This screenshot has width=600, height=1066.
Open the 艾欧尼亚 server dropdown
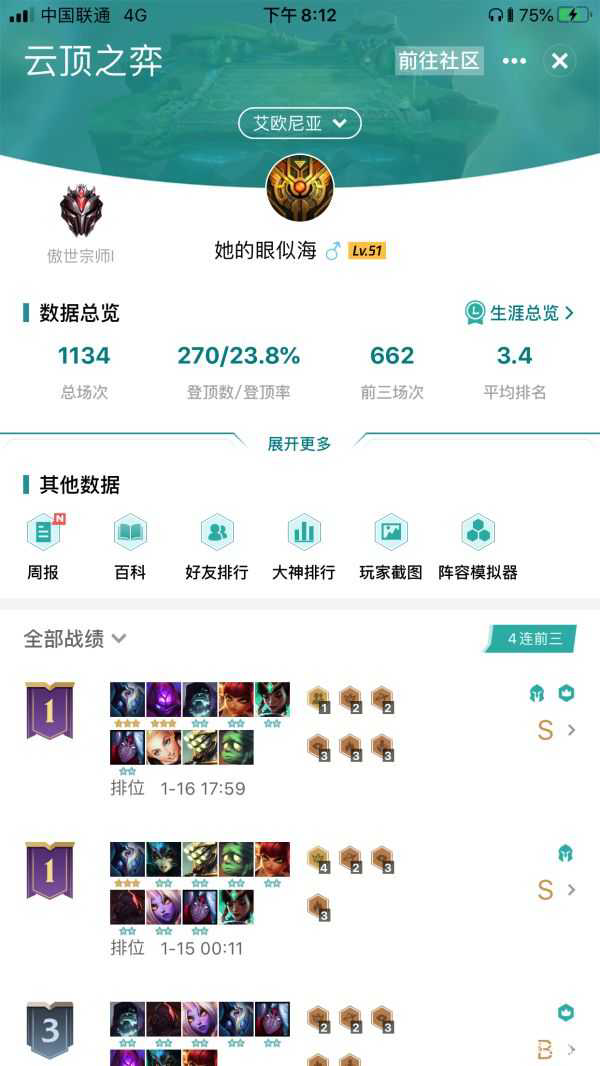[x=299, y=124]
